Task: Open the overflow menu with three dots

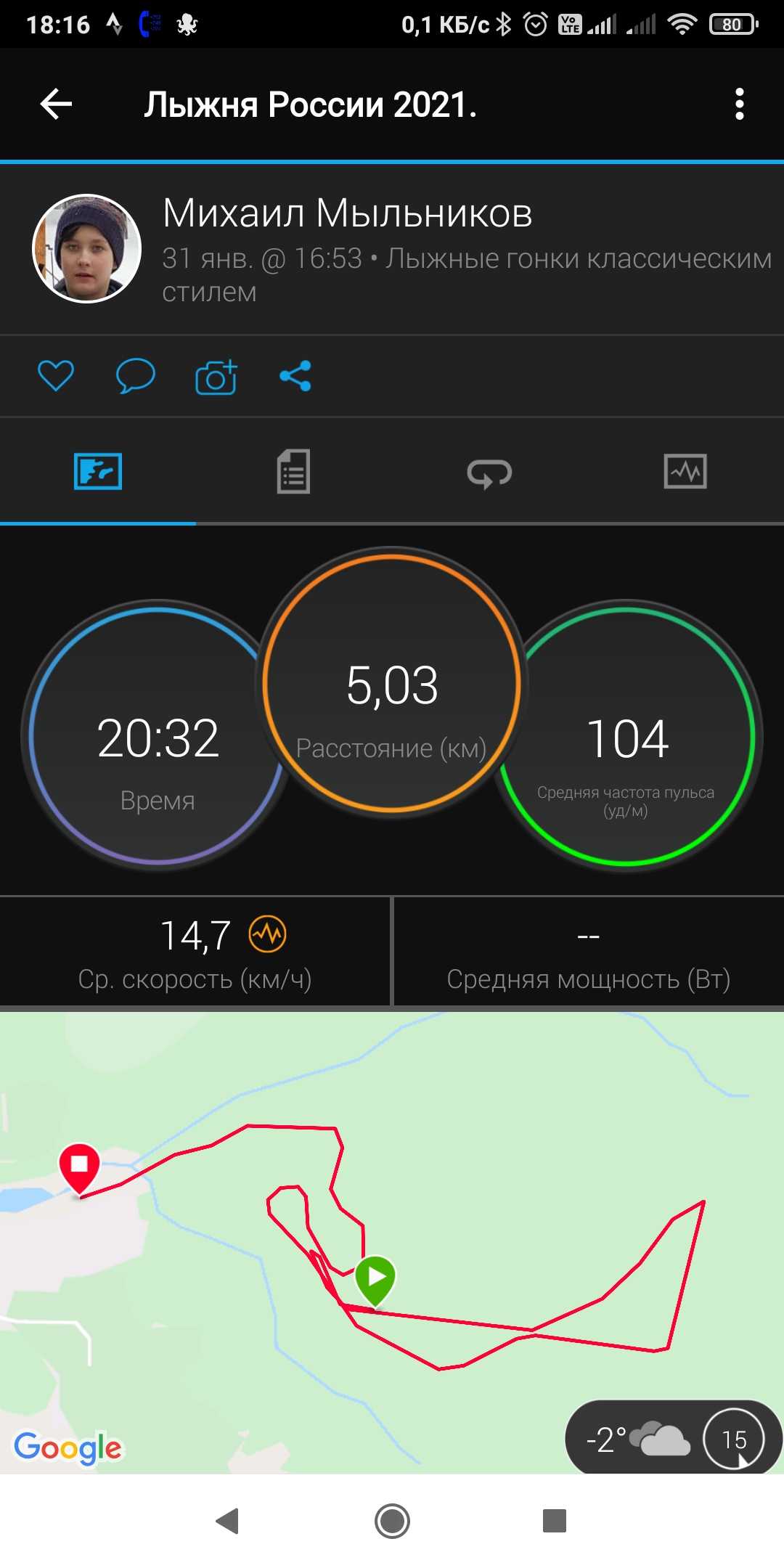Action: pyautogui.click(x=739, y=104)
